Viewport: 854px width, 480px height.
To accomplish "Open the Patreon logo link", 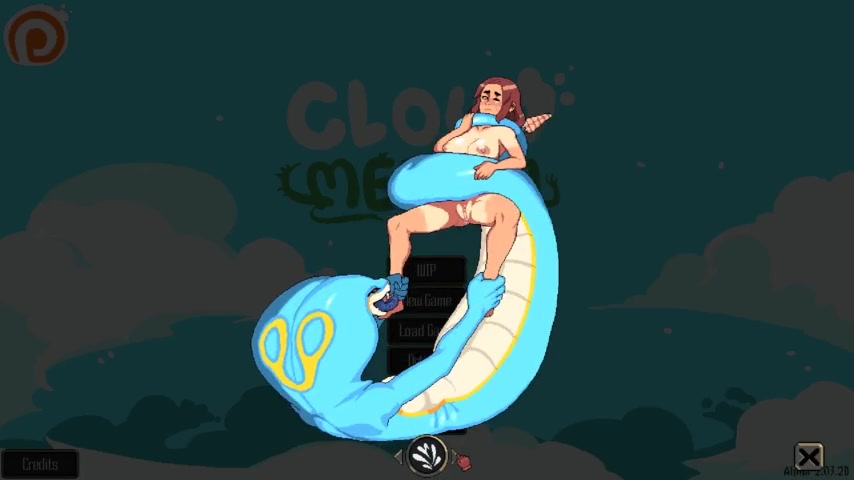I will coord(37,37).
